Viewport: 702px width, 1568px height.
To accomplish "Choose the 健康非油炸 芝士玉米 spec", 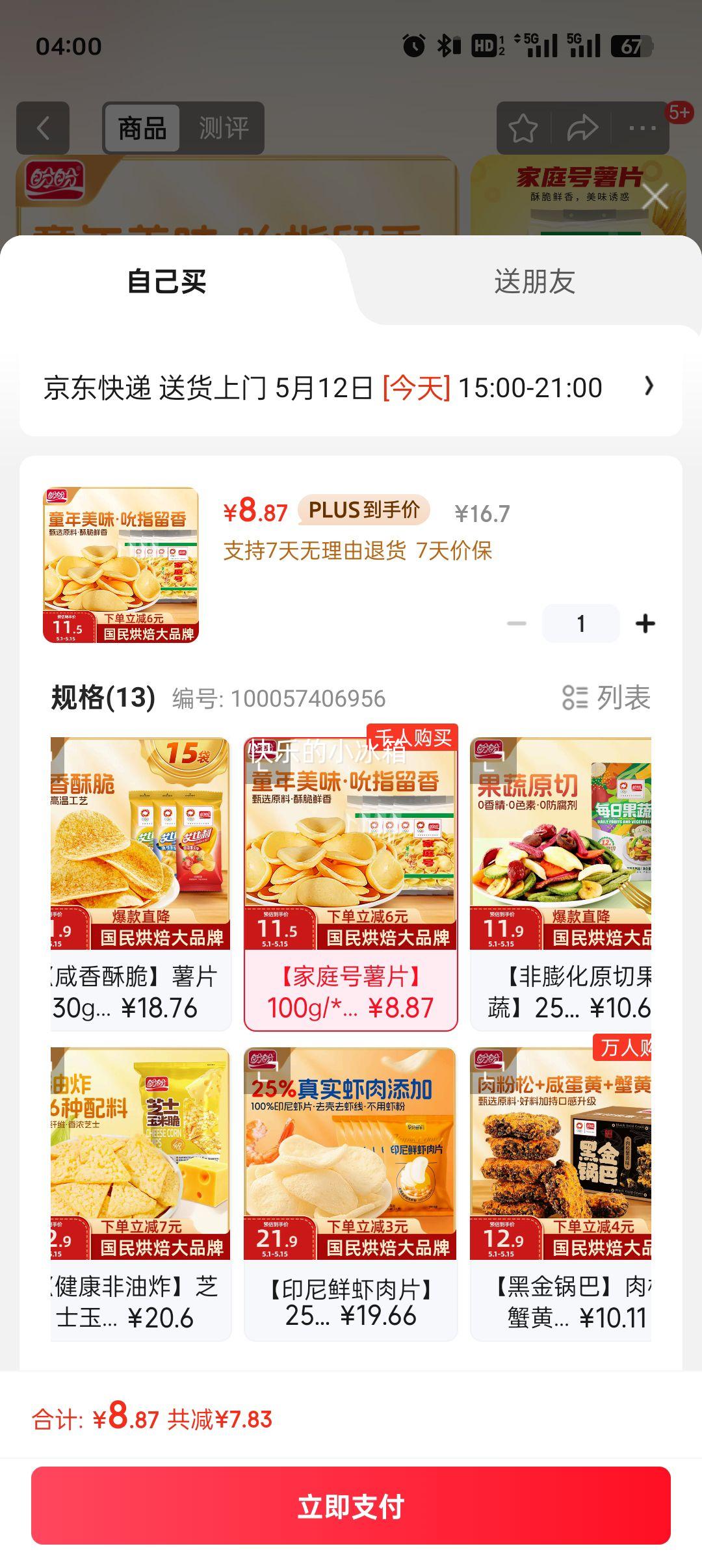I will (140, 1193).
